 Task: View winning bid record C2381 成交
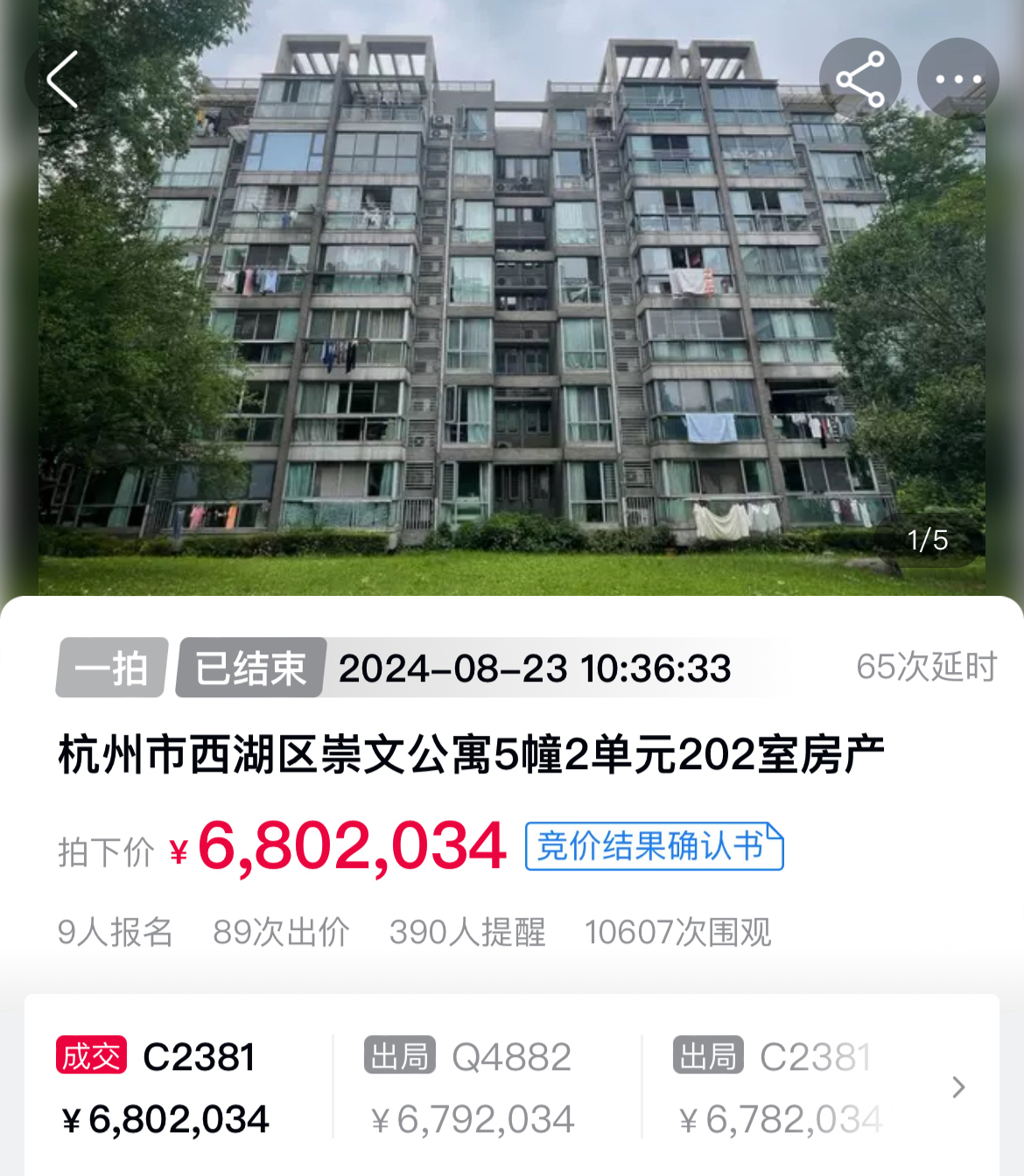(x=166, y=1087)
